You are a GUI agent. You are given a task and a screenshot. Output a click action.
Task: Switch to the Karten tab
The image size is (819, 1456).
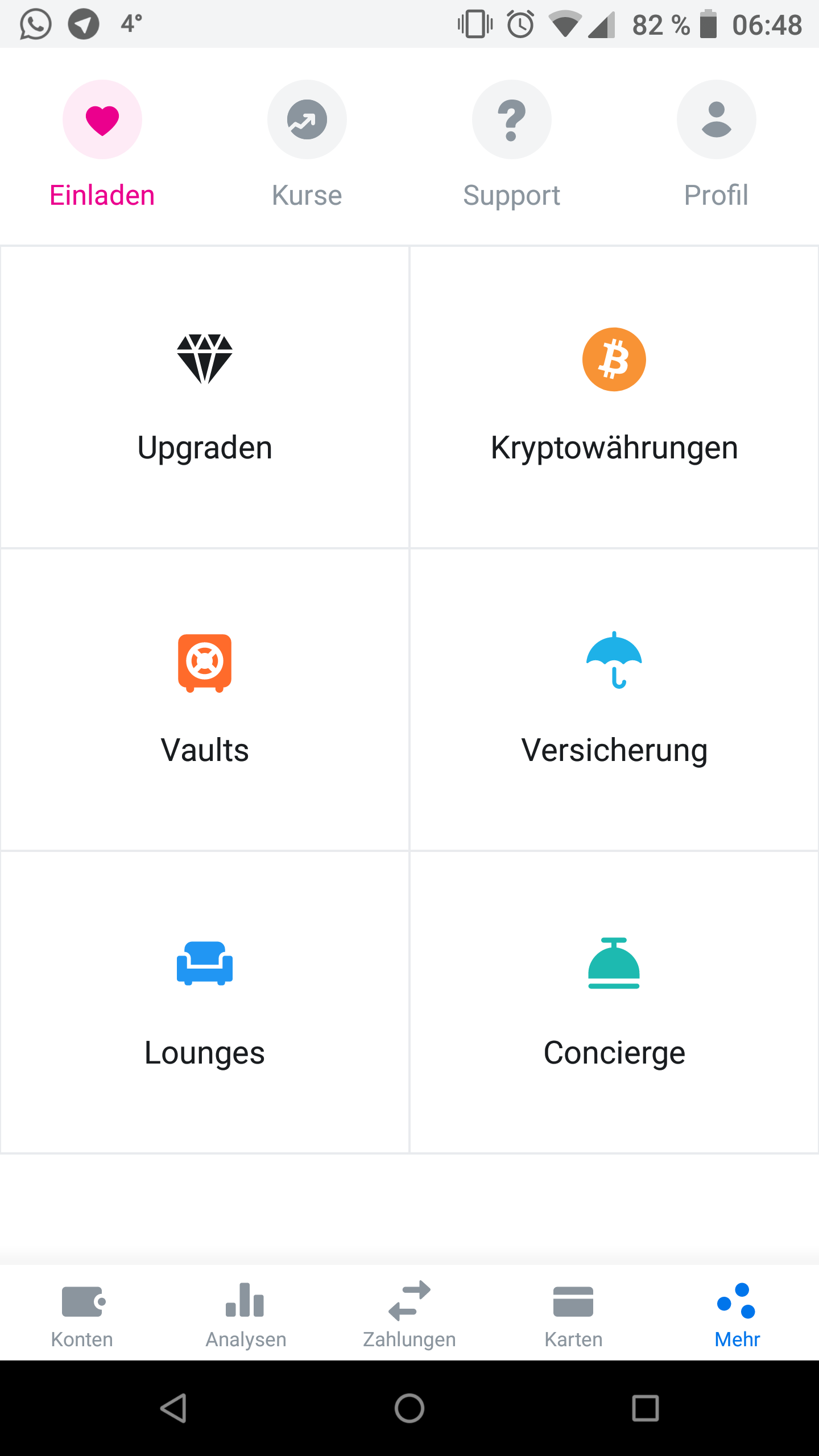[573, 1314]
